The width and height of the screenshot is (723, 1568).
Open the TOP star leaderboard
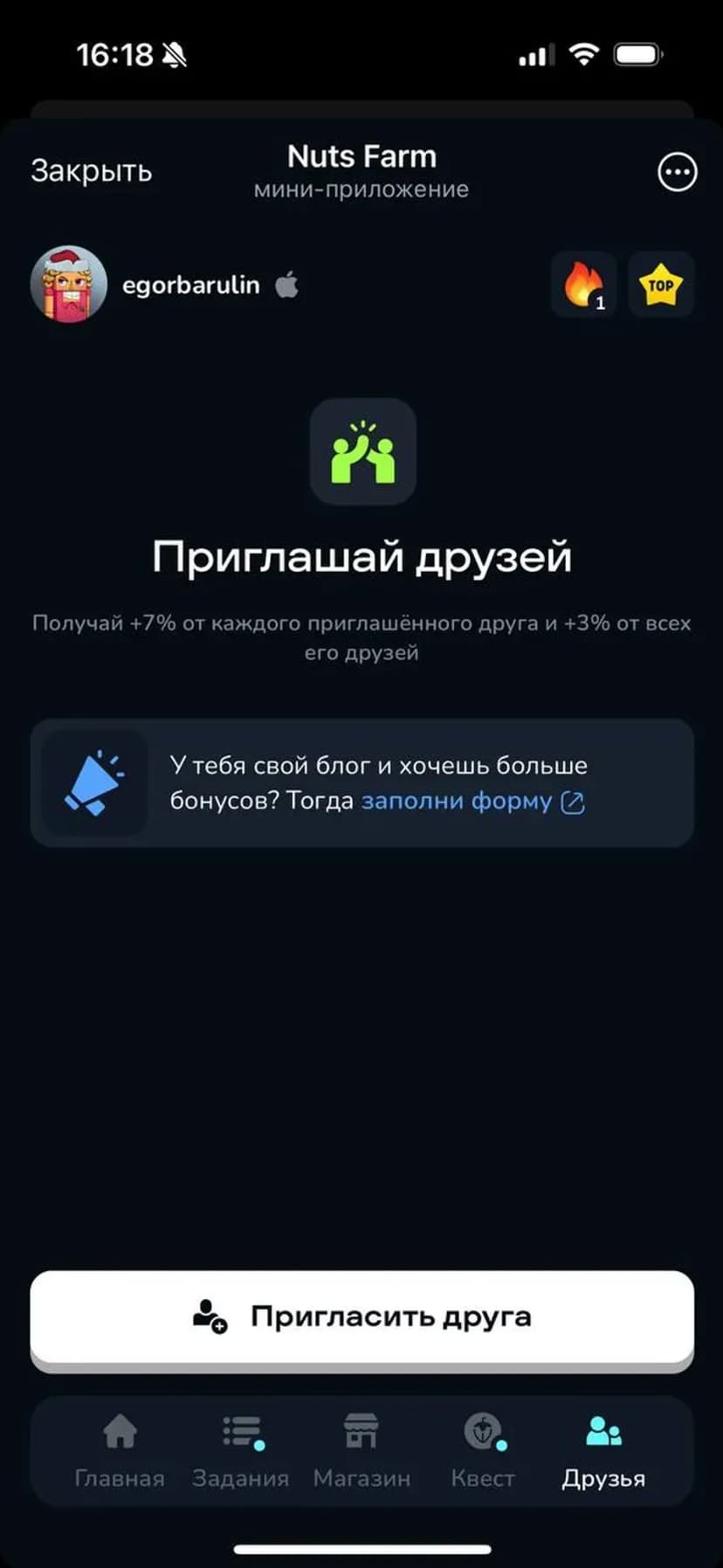click(x=661, y=285)
